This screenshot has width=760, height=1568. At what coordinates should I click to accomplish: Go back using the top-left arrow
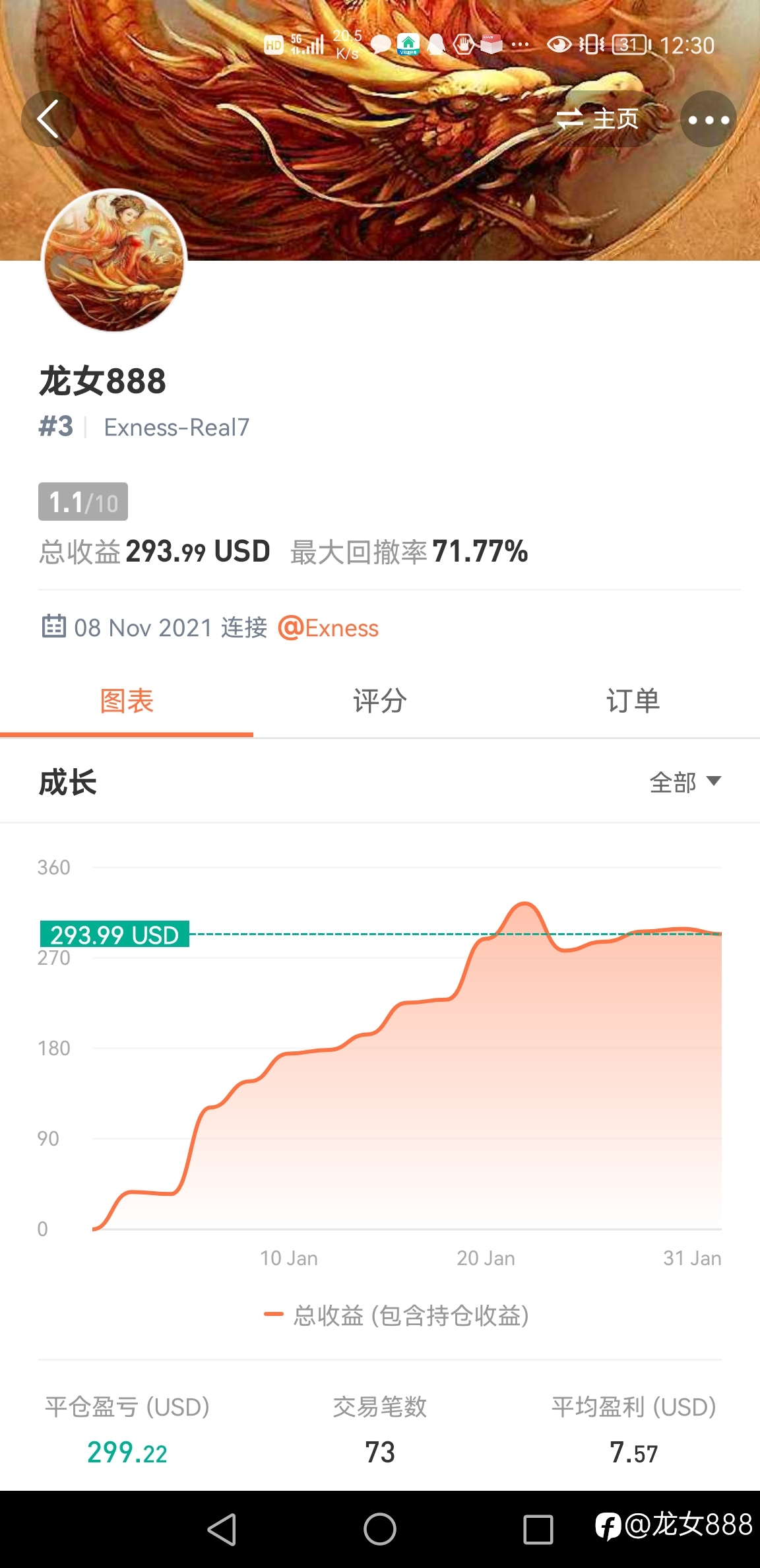tap(49, 119)
